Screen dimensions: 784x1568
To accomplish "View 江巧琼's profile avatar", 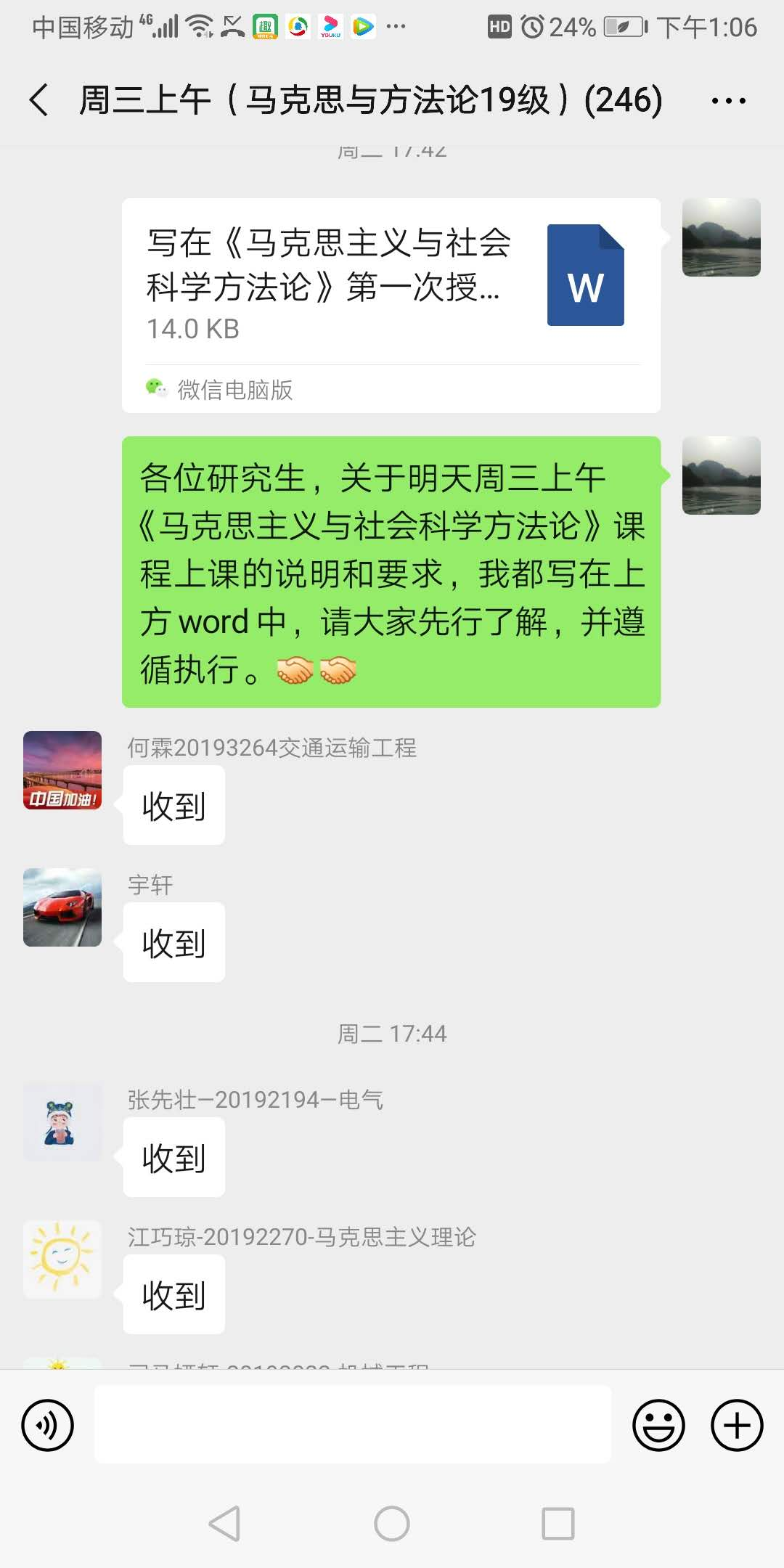I will 62,1259.
